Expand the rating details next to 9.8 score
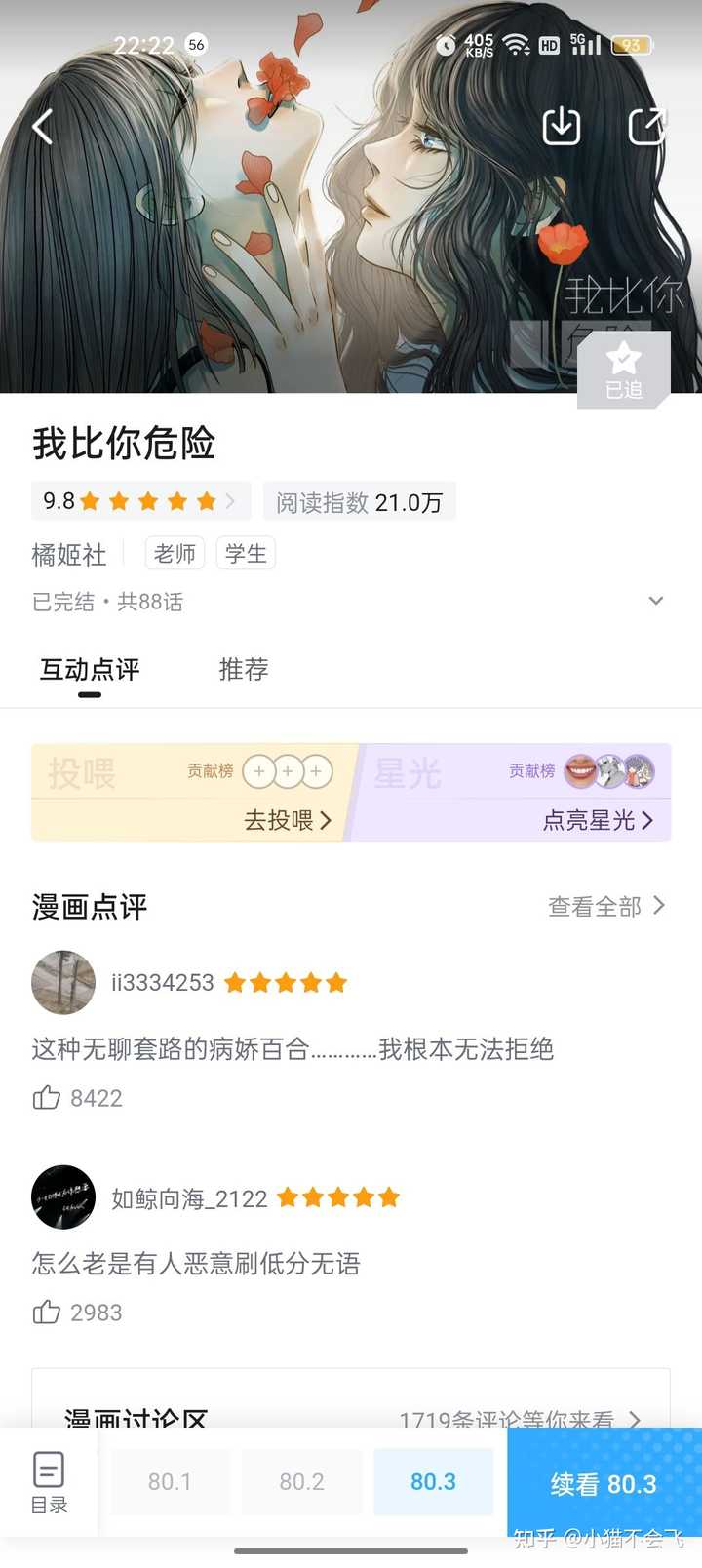 click(231, 500)
